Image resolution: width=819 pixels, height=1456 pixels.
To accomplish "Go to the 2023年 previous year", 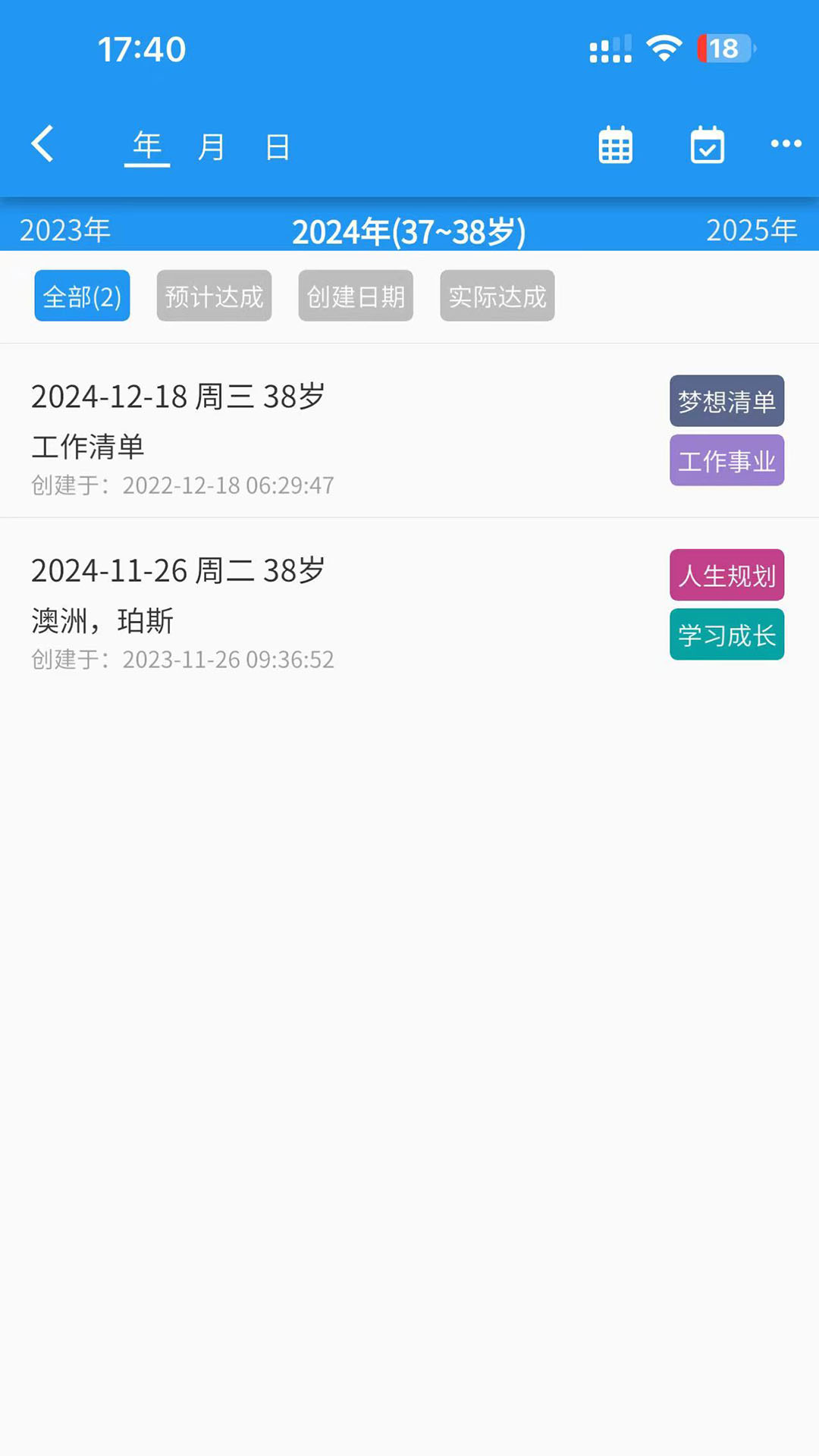I will click(64, 230).
